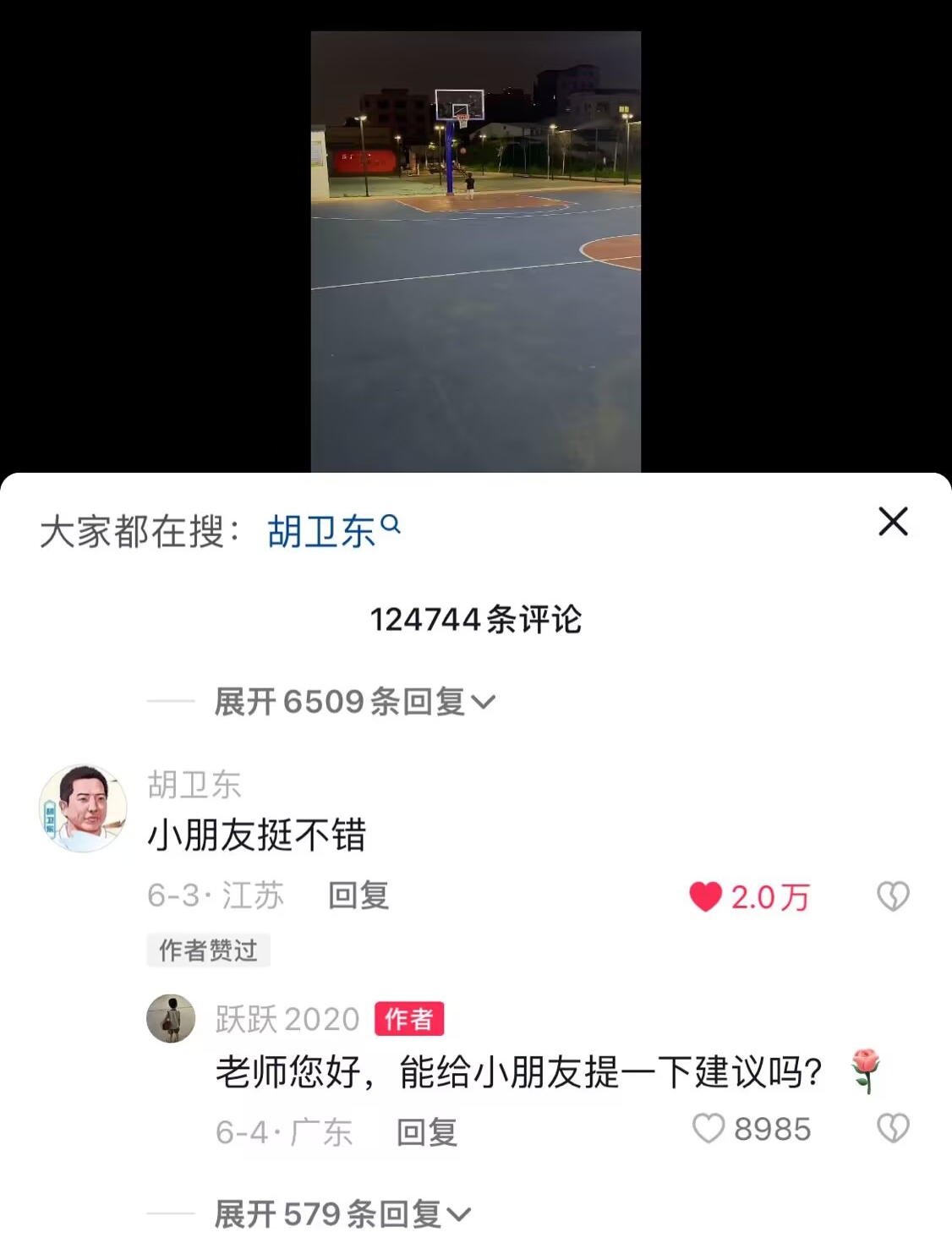The height and width of the screenshot is (1260, 952).
Task: Reply to 跃跃2020's comment
Action: 427,1132
